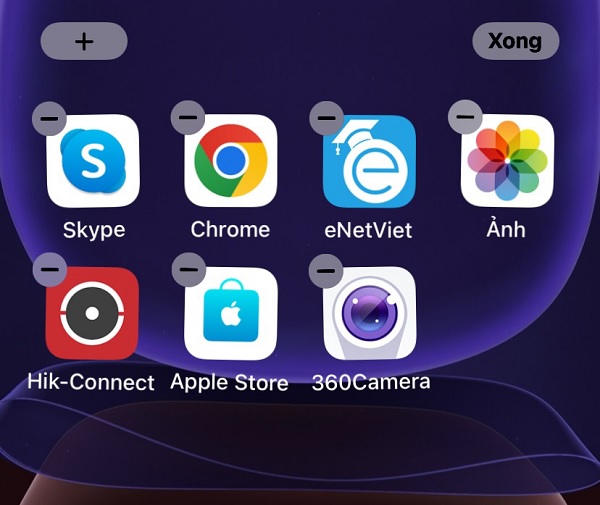Open the Skype app icon
The image size is (600, 505).
coord(93,160)
